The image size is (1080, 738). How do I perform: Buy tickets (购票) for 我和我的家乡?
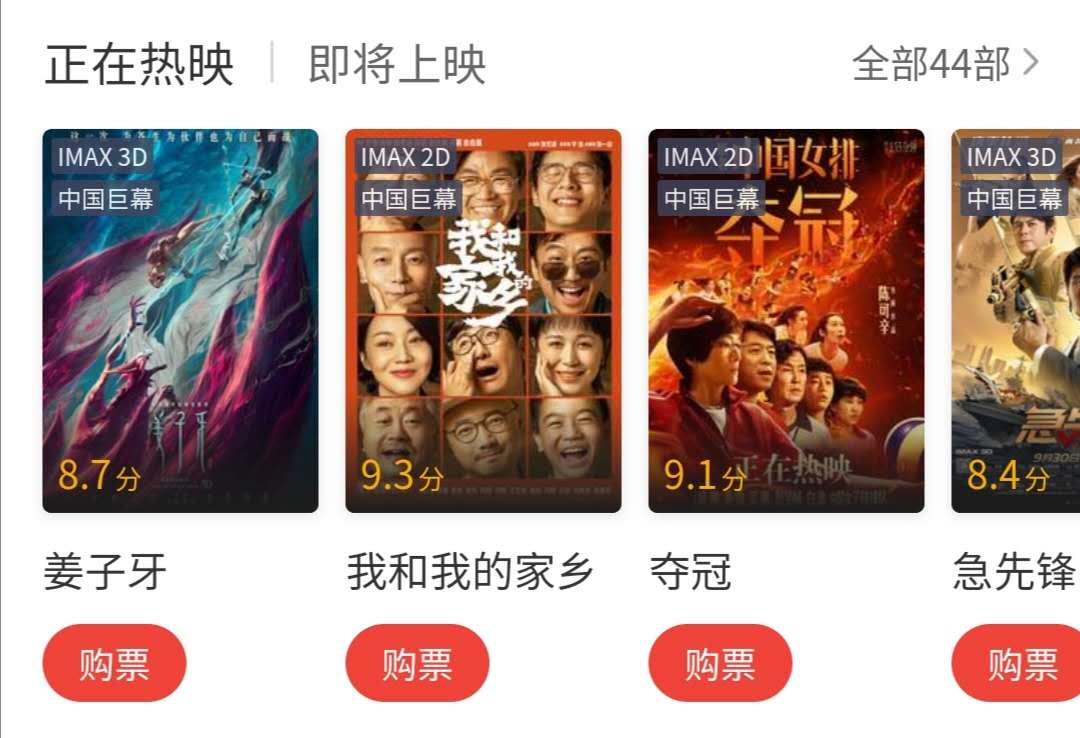tap(417, 663)
